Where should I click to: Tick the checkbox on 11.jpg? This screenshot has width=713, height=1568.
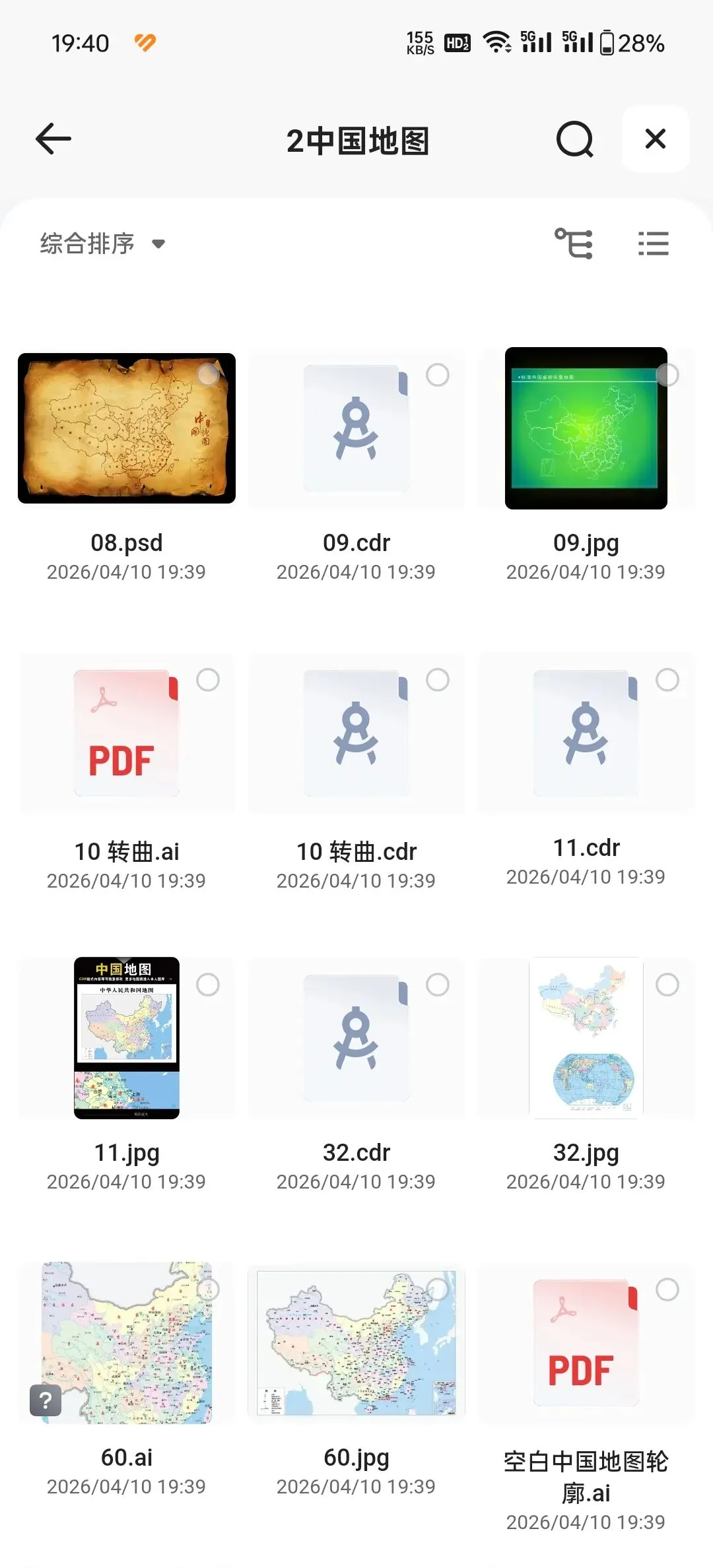(x=208, y=985)
